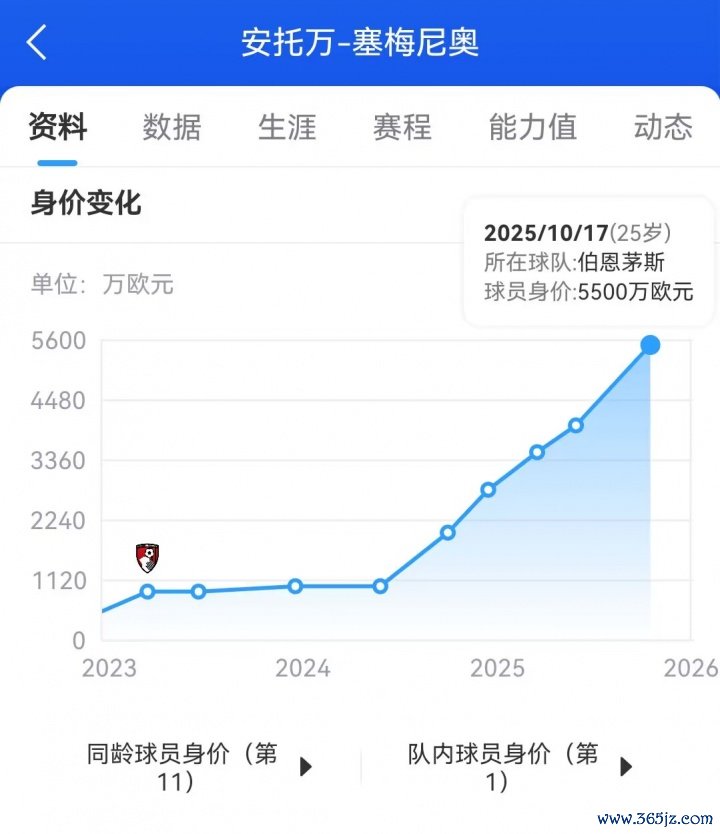This screenshot has width=720, height=834.
Task: Select the 资料 tab
Action: point(58,127)
